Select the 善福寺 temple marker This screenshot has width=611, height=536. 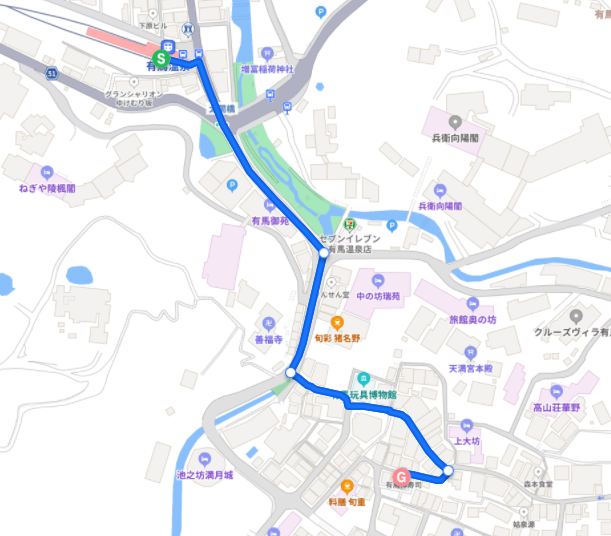pos(269,323)
